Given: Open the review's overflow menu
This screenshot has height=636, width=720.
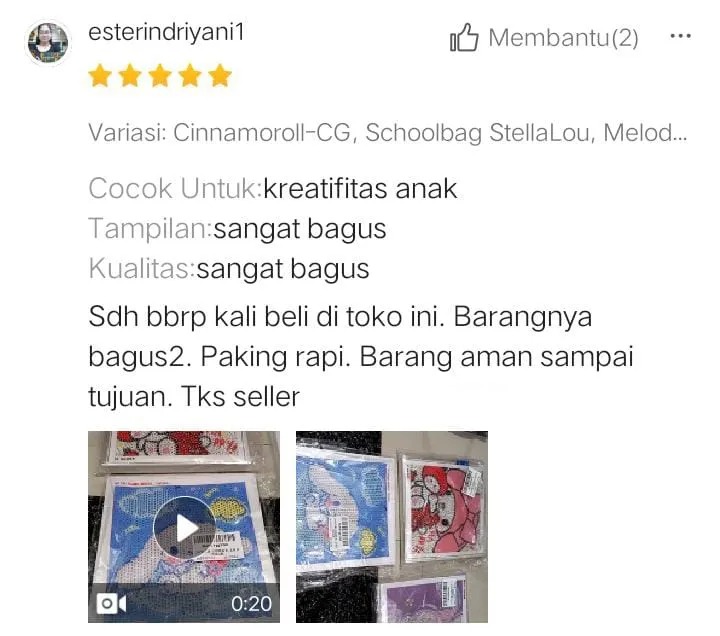Looking at the screenshot, I should [680, 36].
